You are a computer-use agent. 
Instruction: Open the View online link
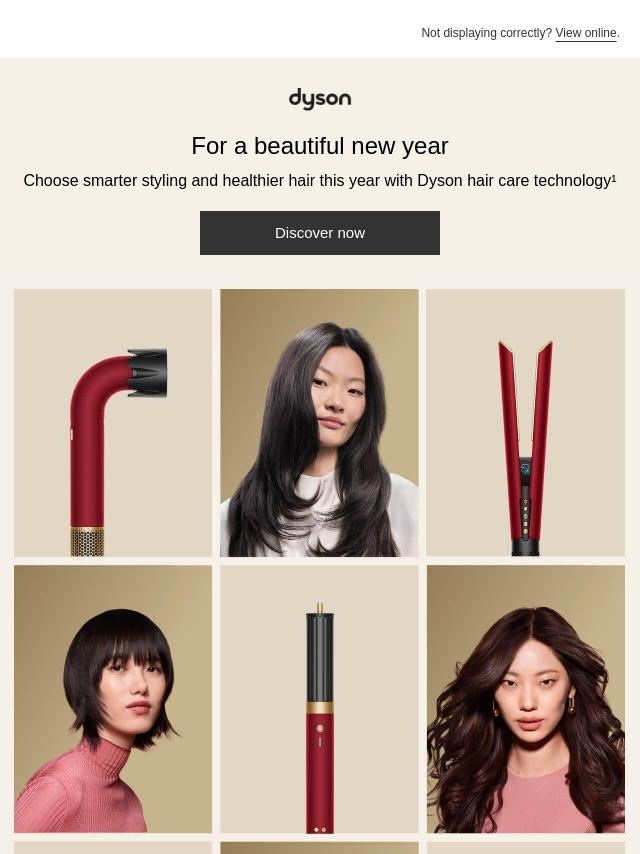click(x=586, y=33)
